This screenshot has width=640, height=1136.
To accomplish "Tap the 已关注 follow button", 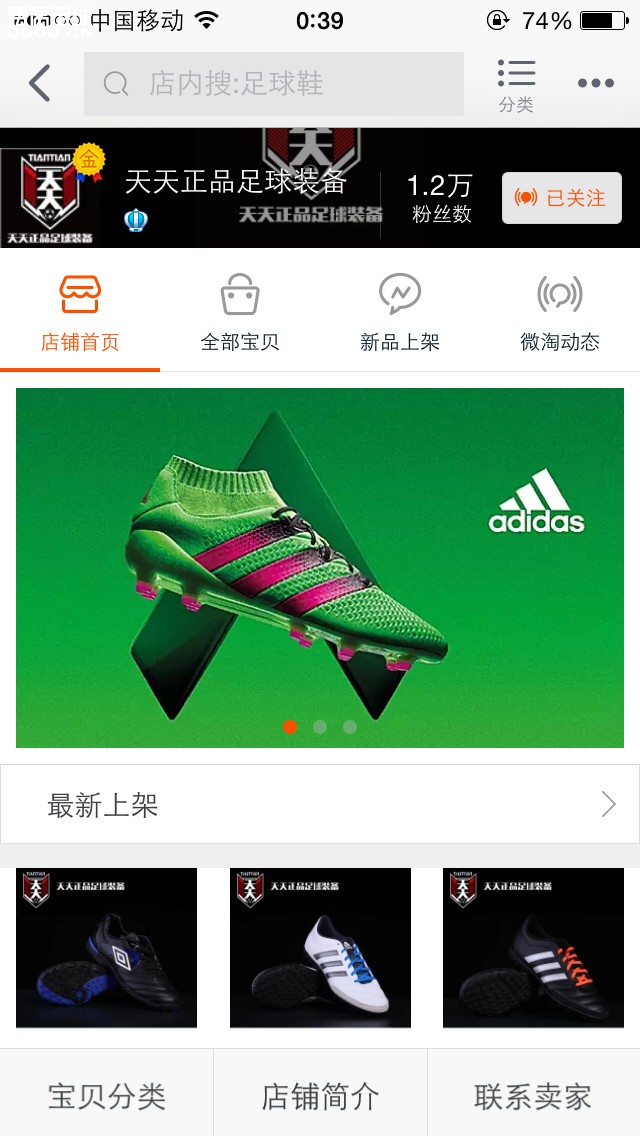I will click(561, 198).
